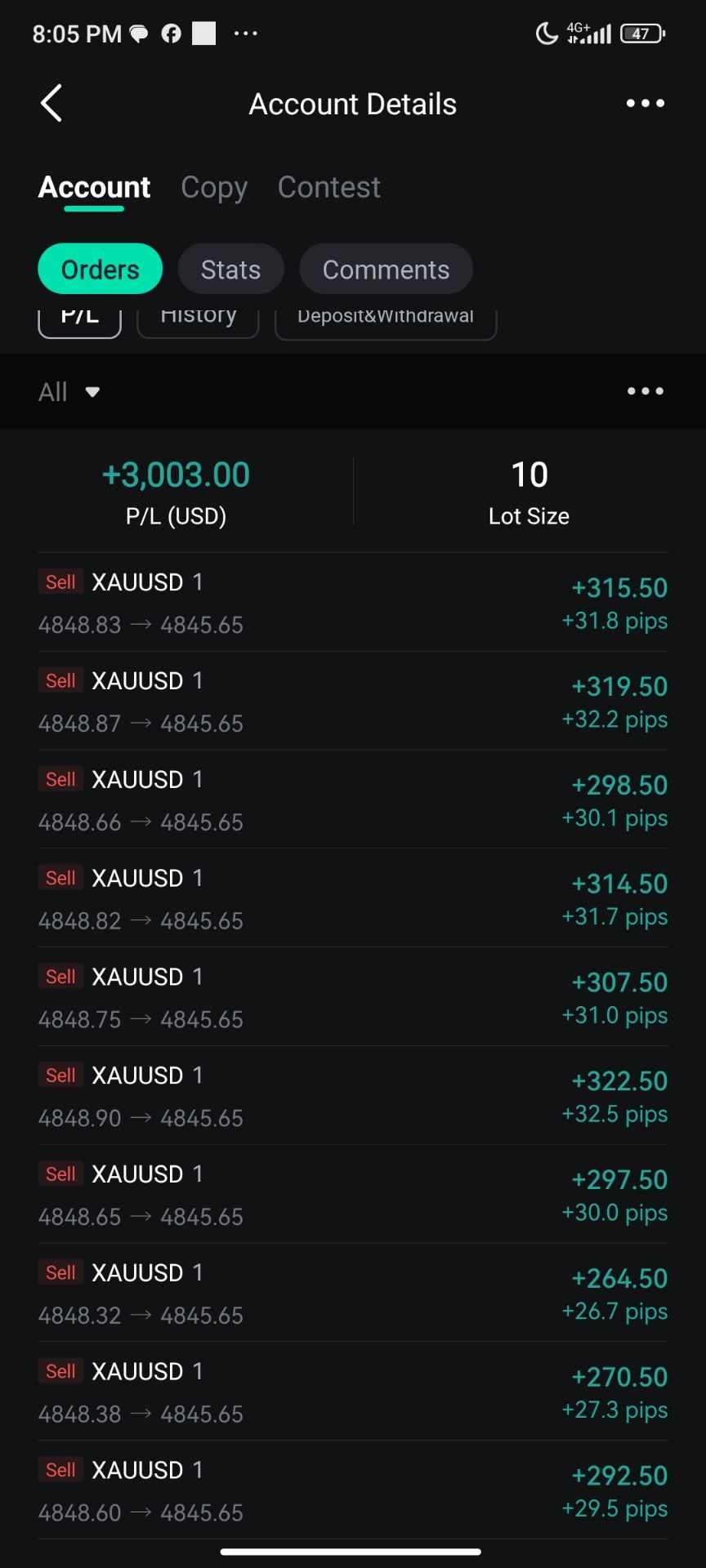706x1568 pixels.
Task: View the XAUUSD order opened at 4848.87
Action: pyautogui.click(x=352, y=702)
